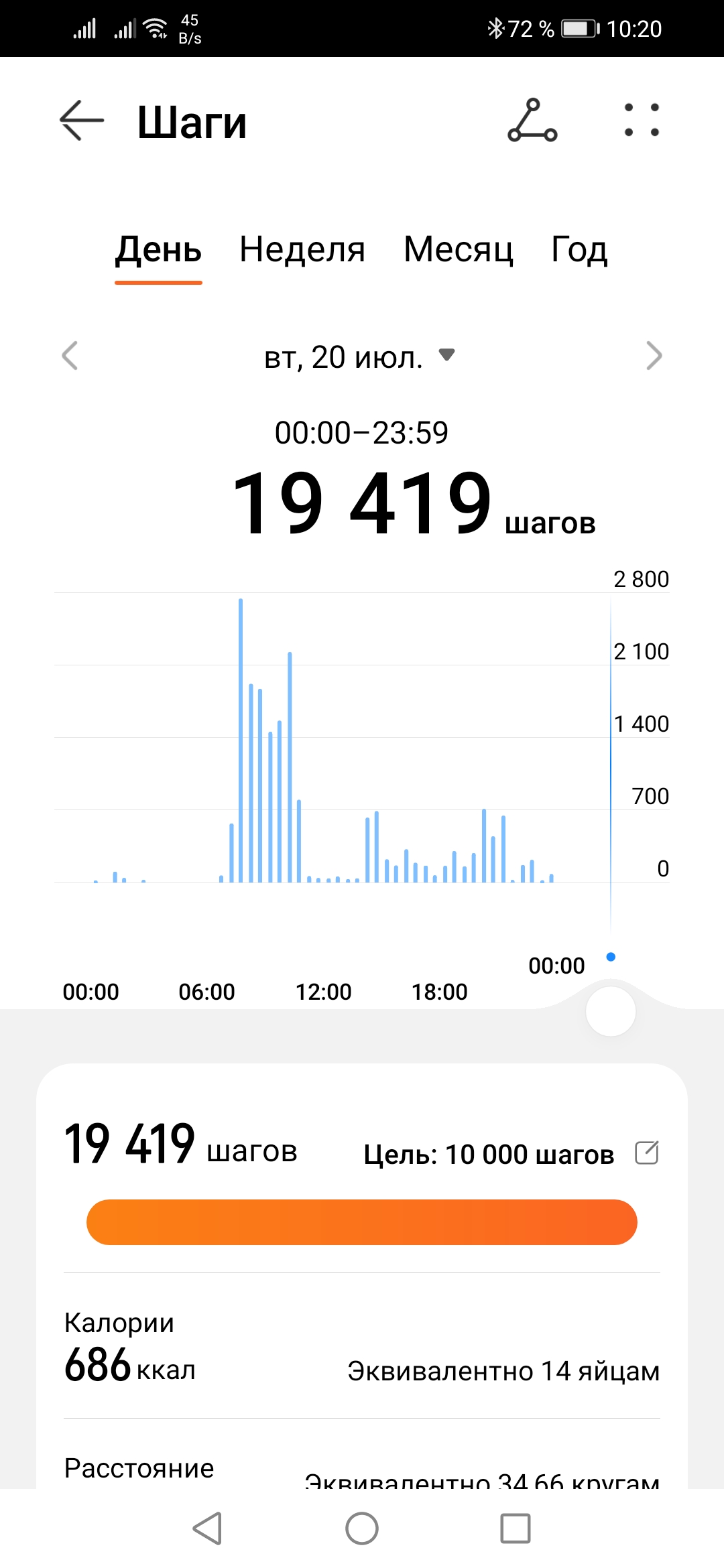
Task: Select the День tab
Action: tap(158, 250)
